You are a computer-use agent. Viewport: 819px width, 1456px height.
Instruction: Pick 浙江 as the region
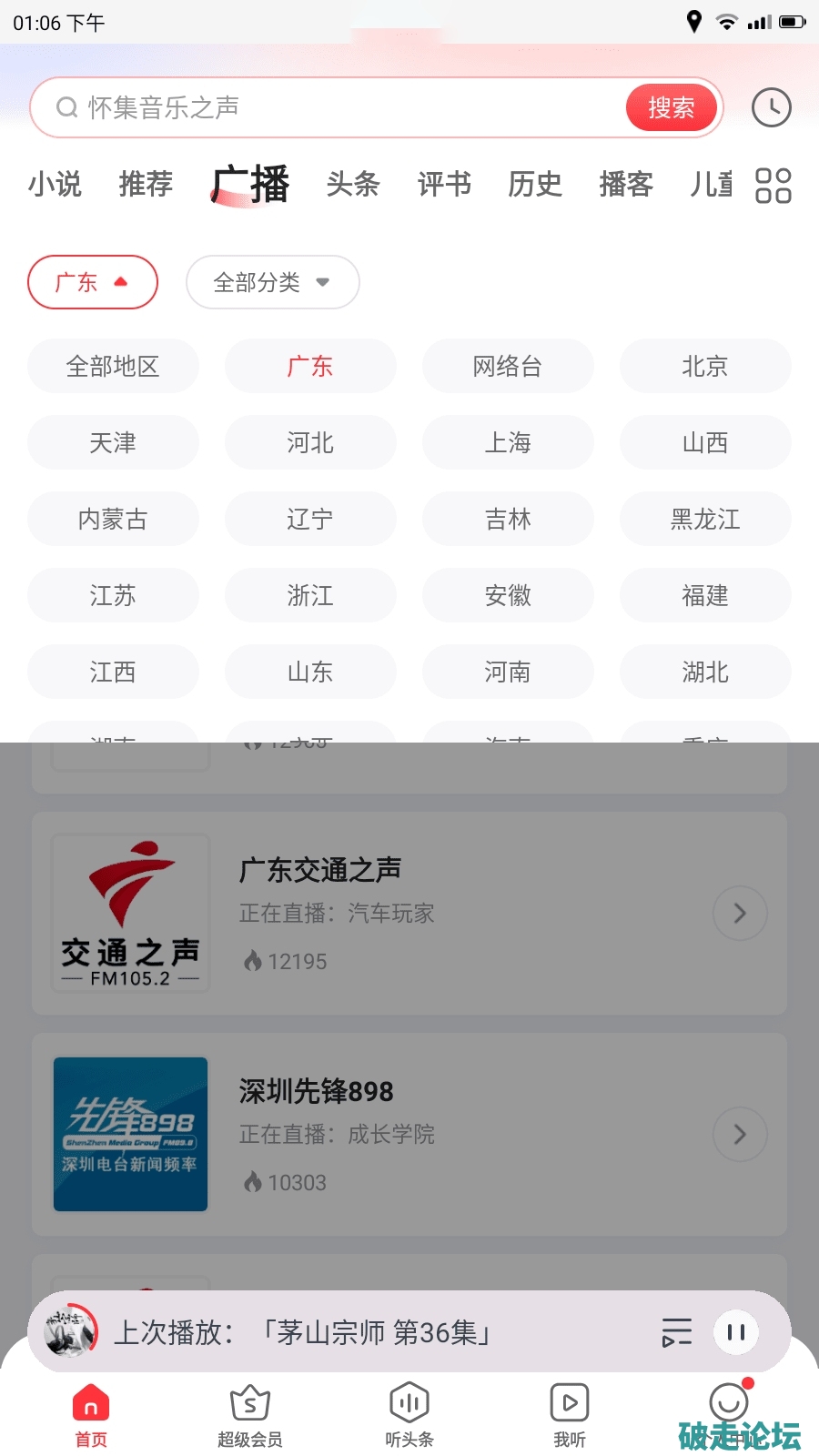[310, 595]
